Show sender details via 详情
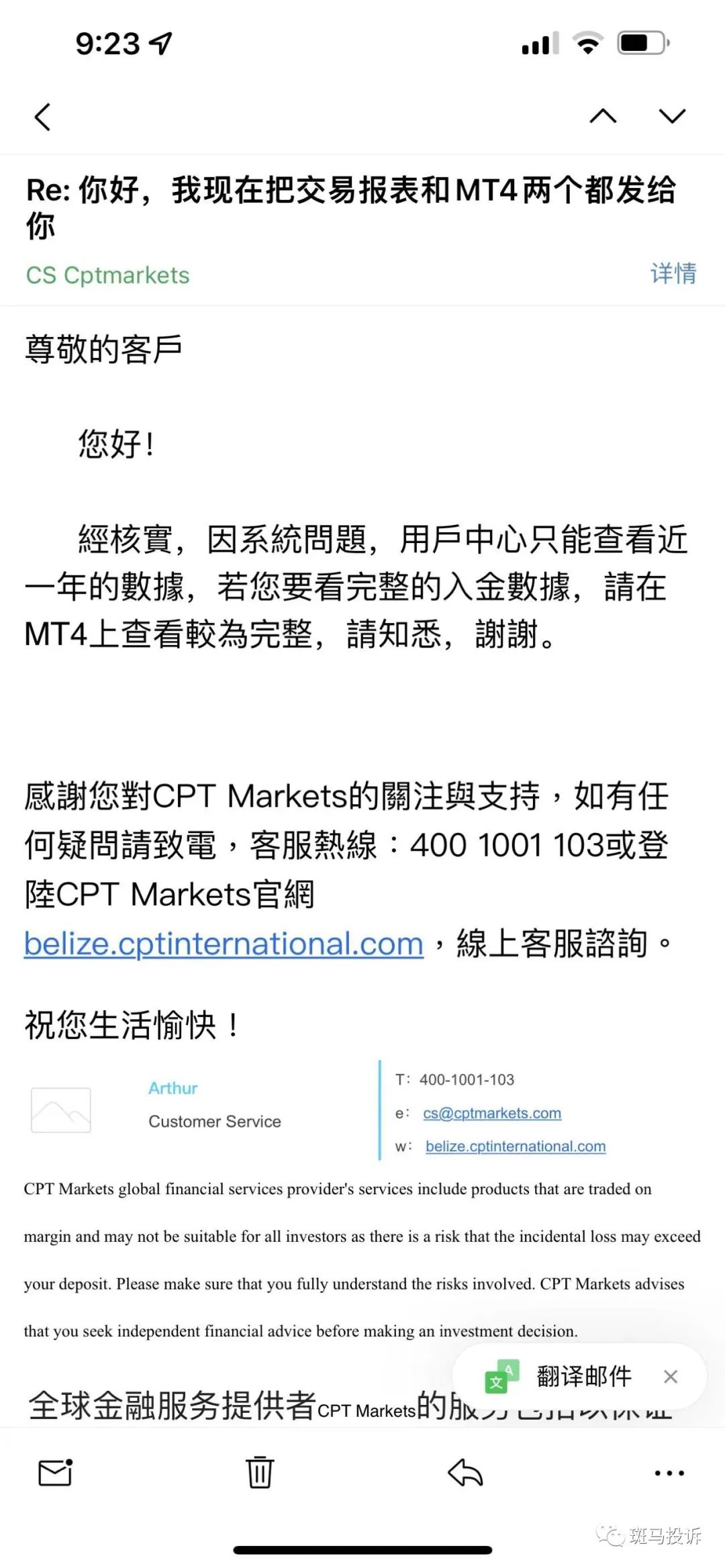Image resolution: width=725 pixels, height=1568 pixels. 673,273
